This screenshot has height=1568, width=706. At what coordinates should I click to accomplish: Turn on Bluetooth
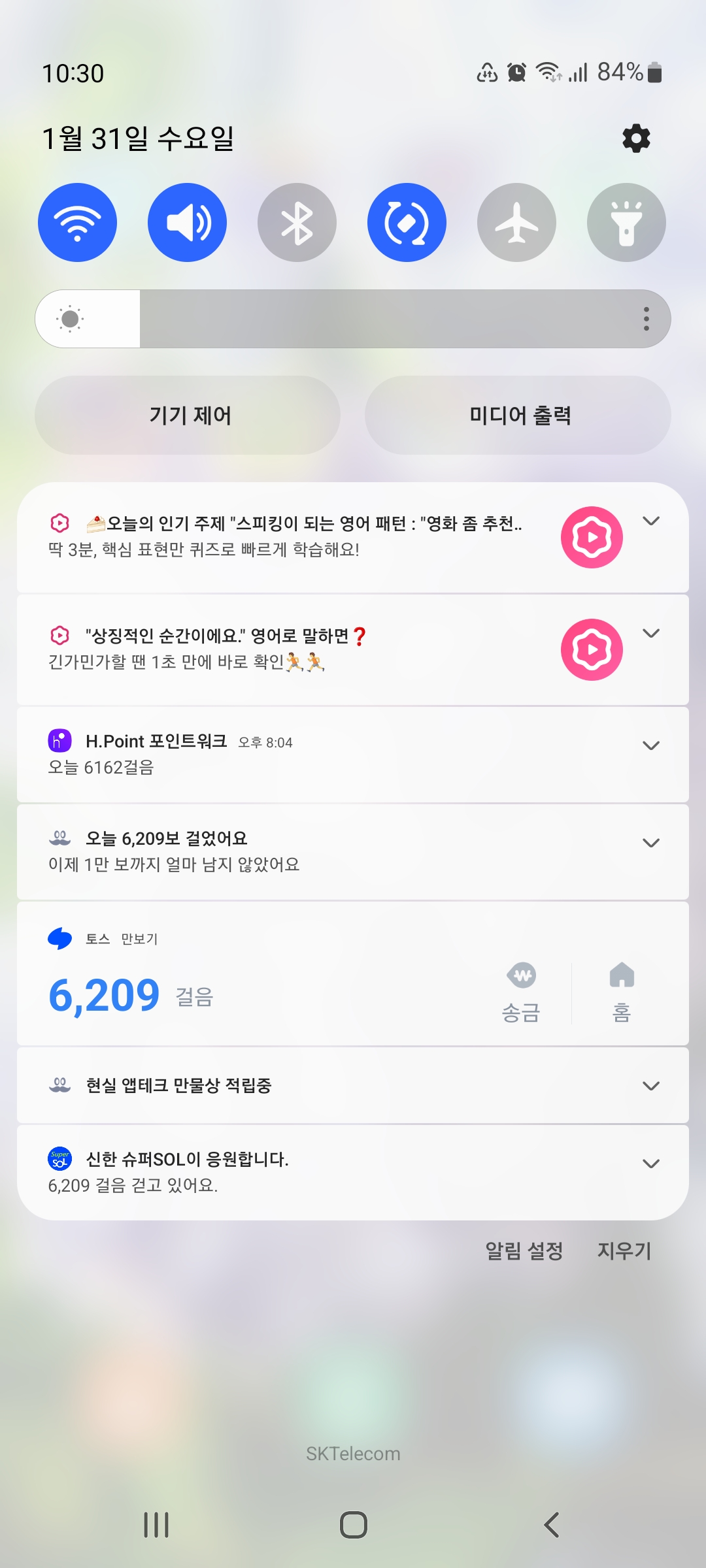pos(297,222)
